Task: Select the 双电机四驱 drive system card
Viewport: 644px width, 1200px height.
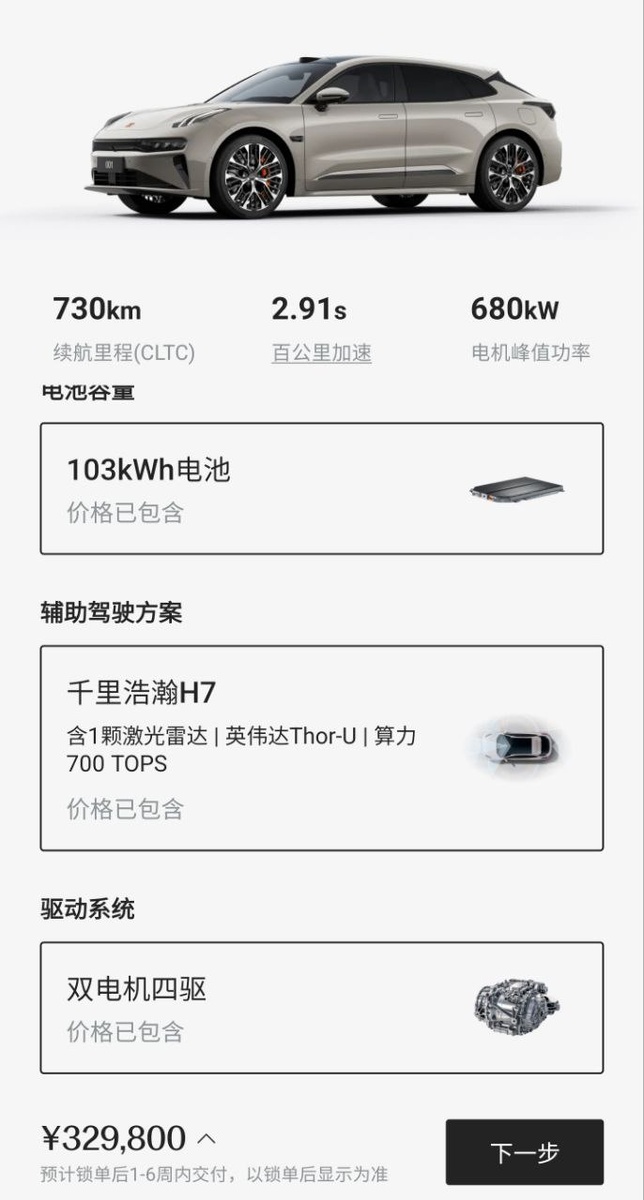Action: click(x=321, y=1007)
